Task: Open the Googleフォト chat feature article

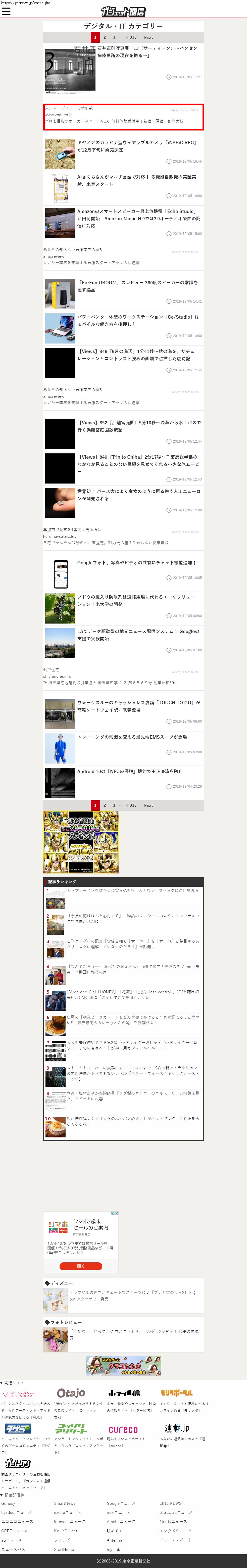Action: 137,563
